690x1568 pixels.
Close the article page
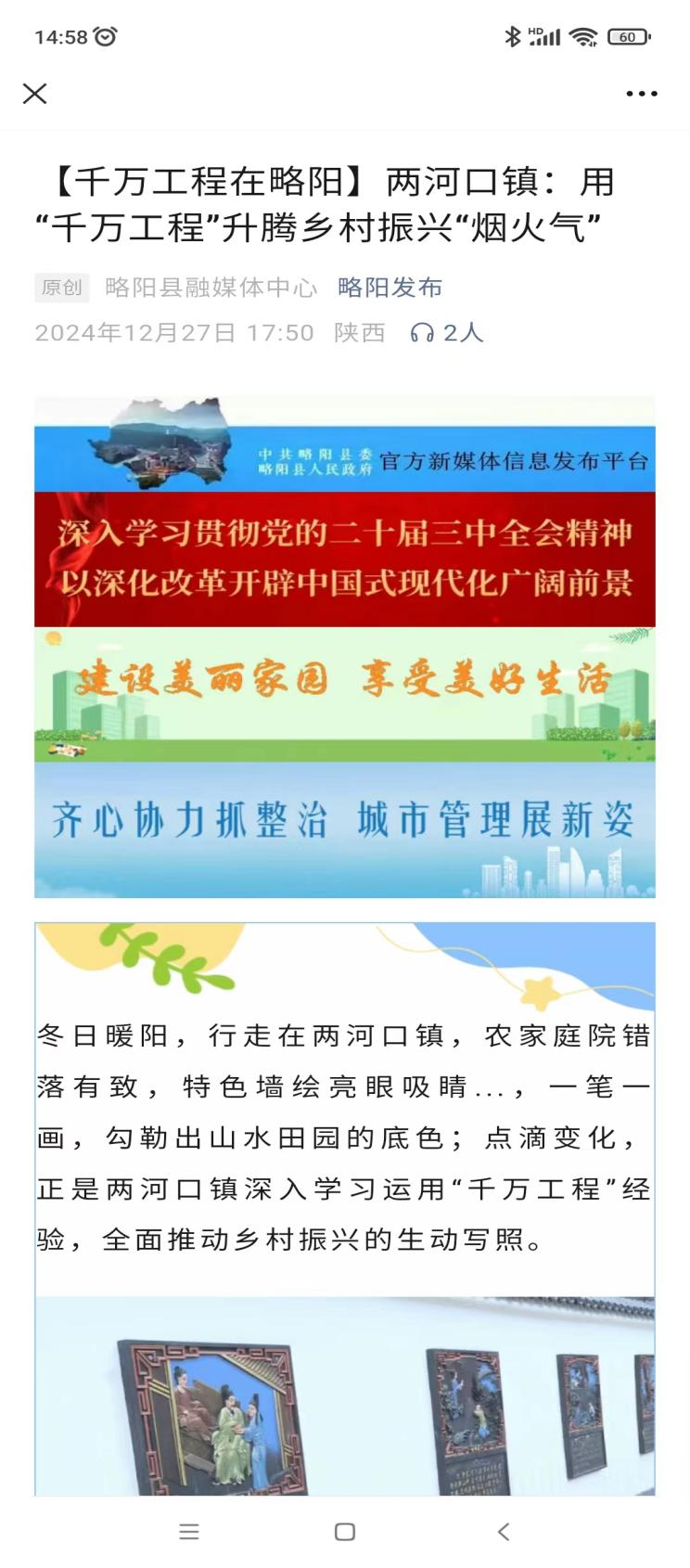point(34,94)
